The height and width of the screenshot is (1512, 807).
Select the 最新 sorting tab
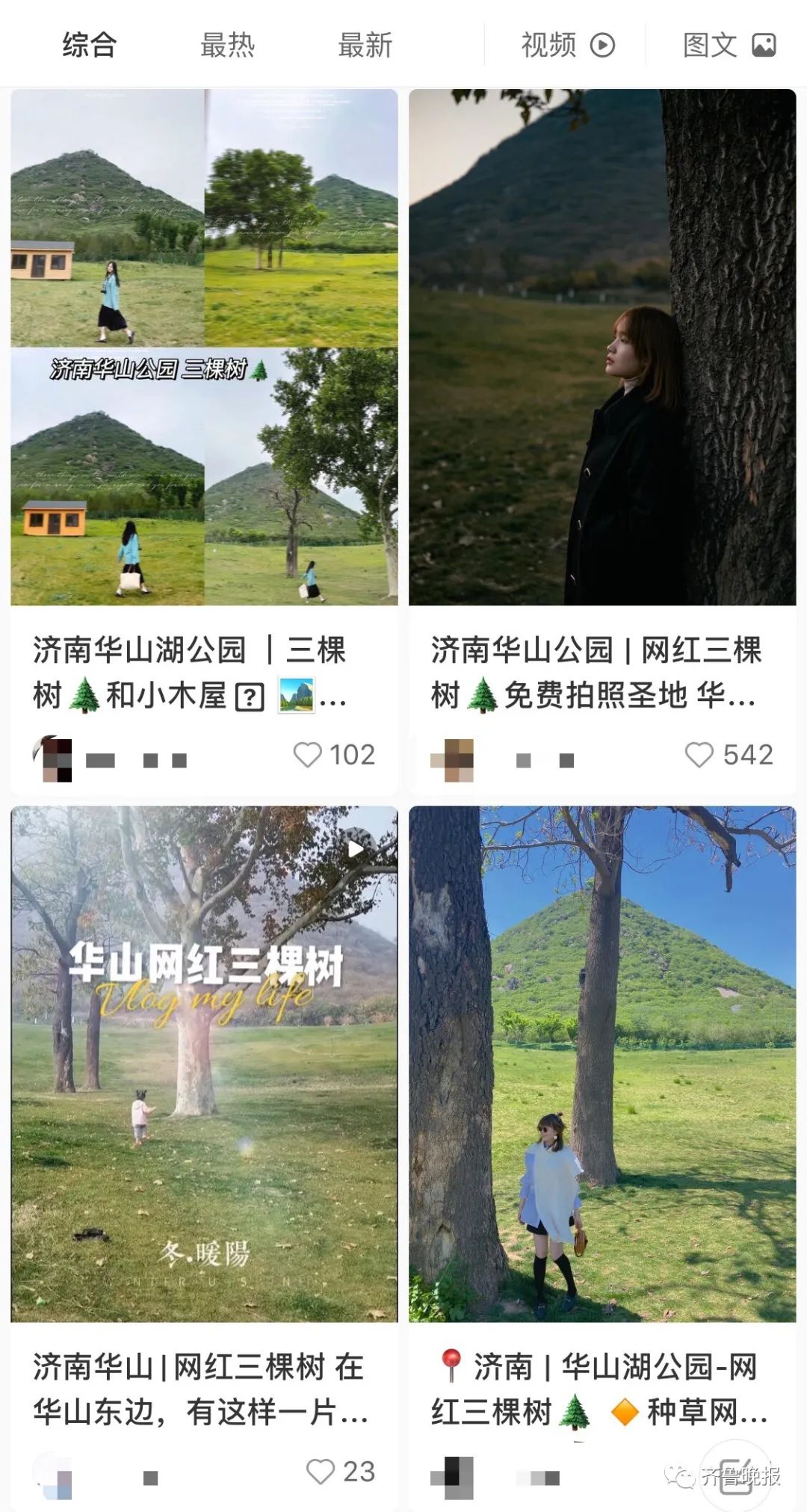(x=365, y=45)
